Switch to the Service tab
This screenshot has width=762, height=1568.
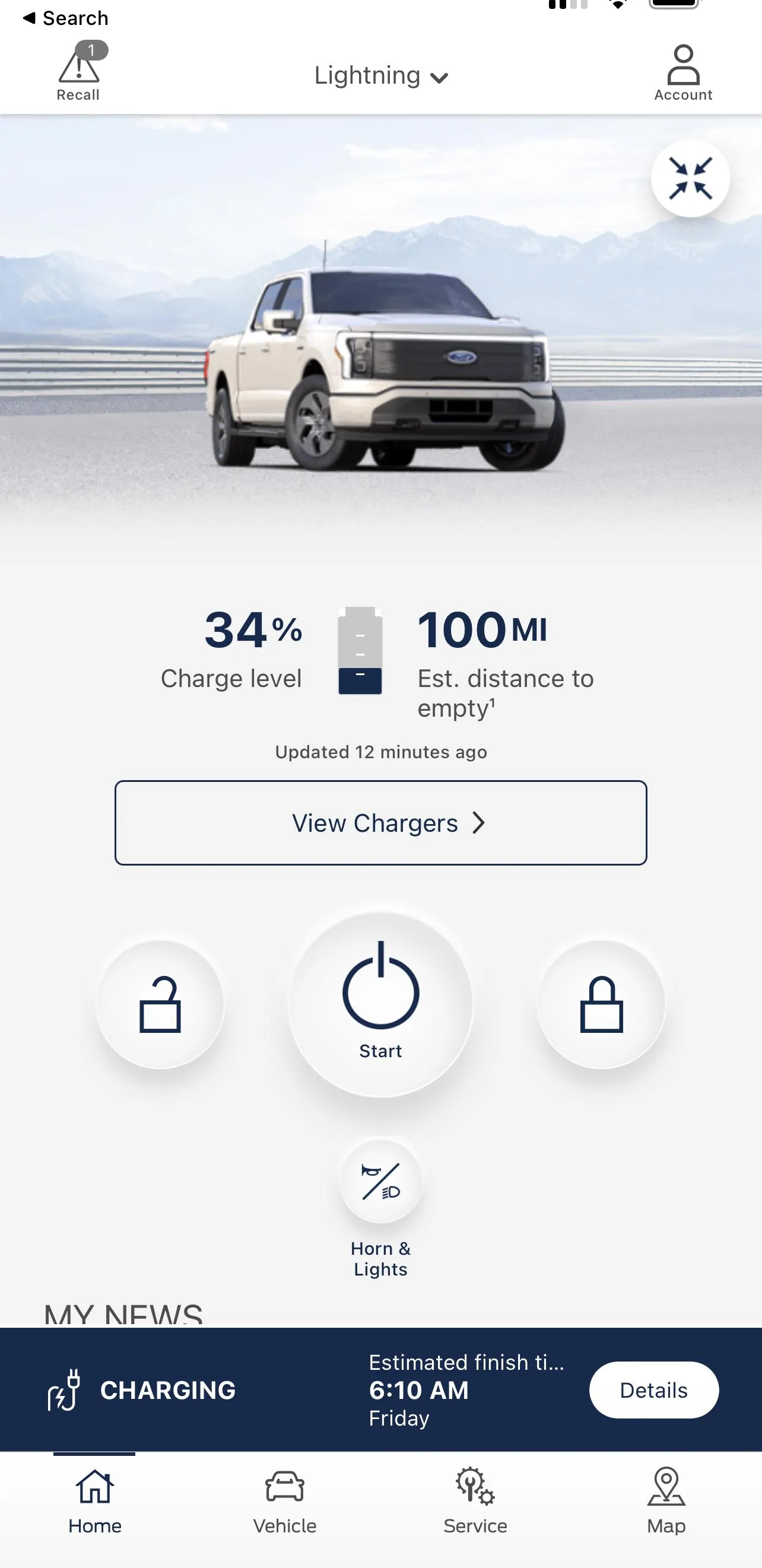pos(475,1501)
